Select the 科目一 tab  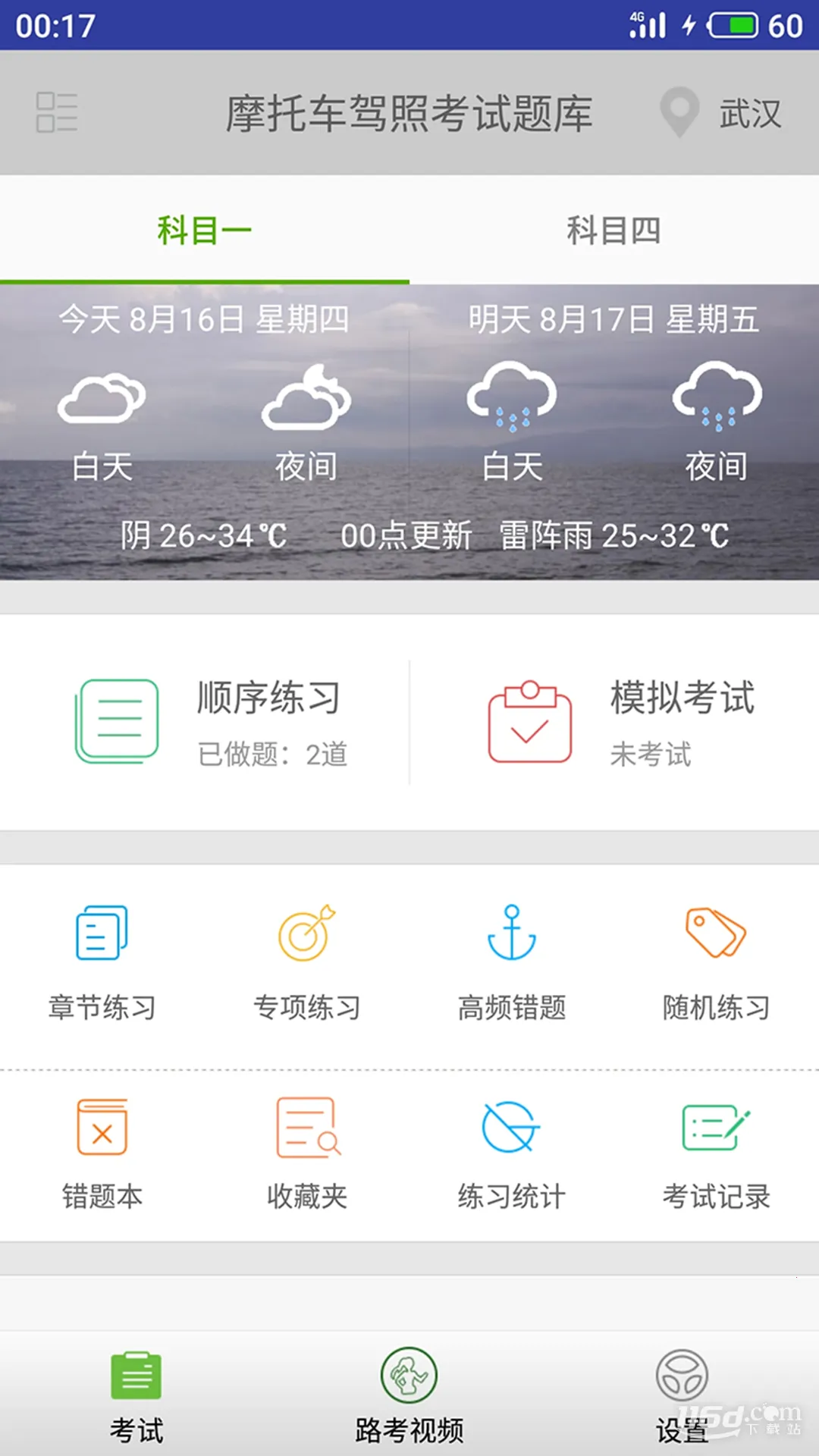[x=204, y=231]
